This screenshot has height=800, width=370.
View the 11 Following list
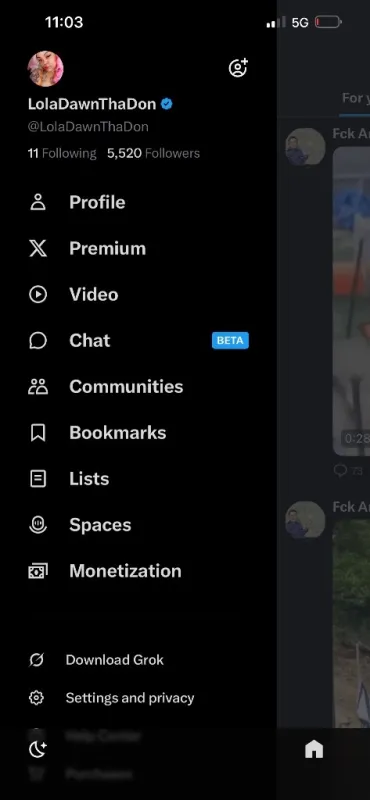coord(62,154)
